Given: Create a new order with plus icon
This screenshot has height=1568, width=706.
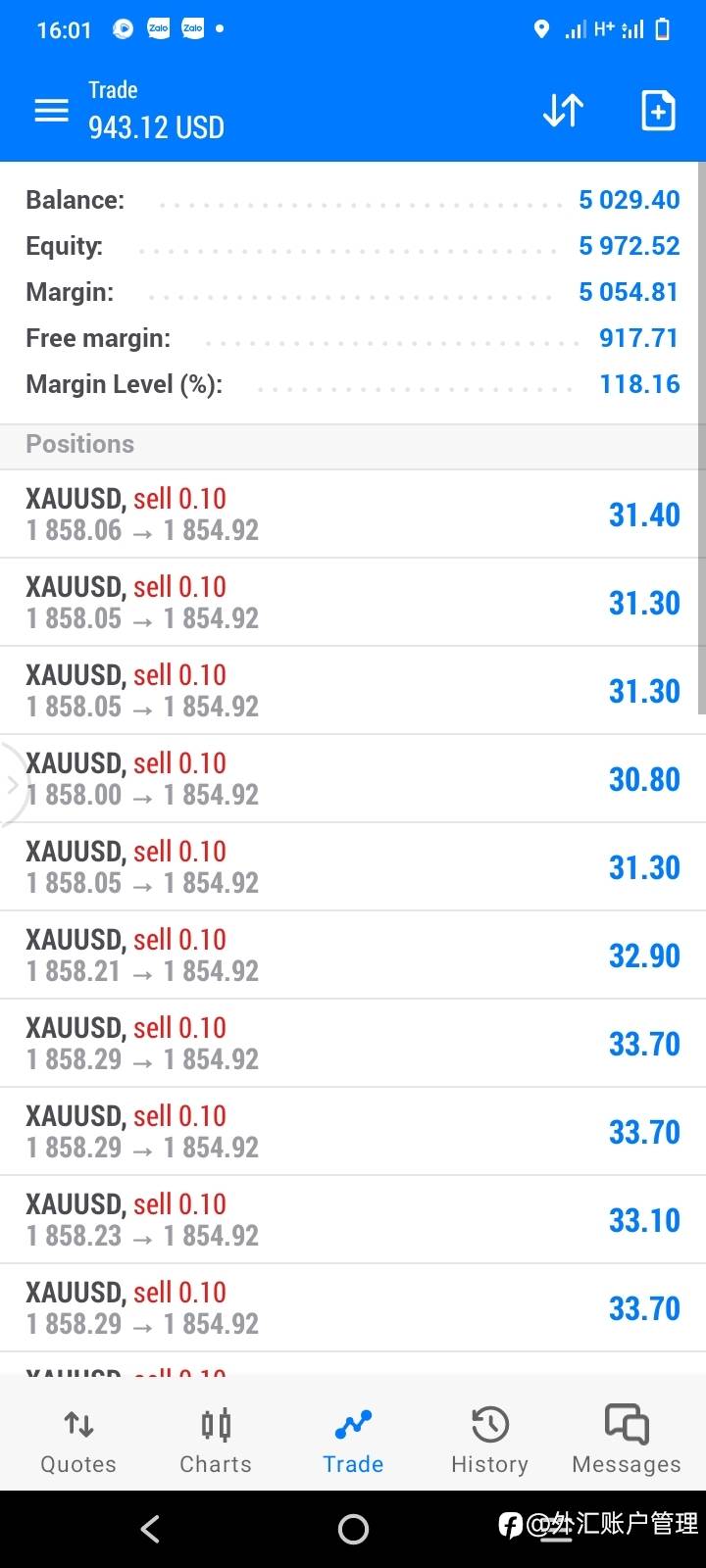Looking at the screenshot, I should pyautogui.click(x=658, y=110).
